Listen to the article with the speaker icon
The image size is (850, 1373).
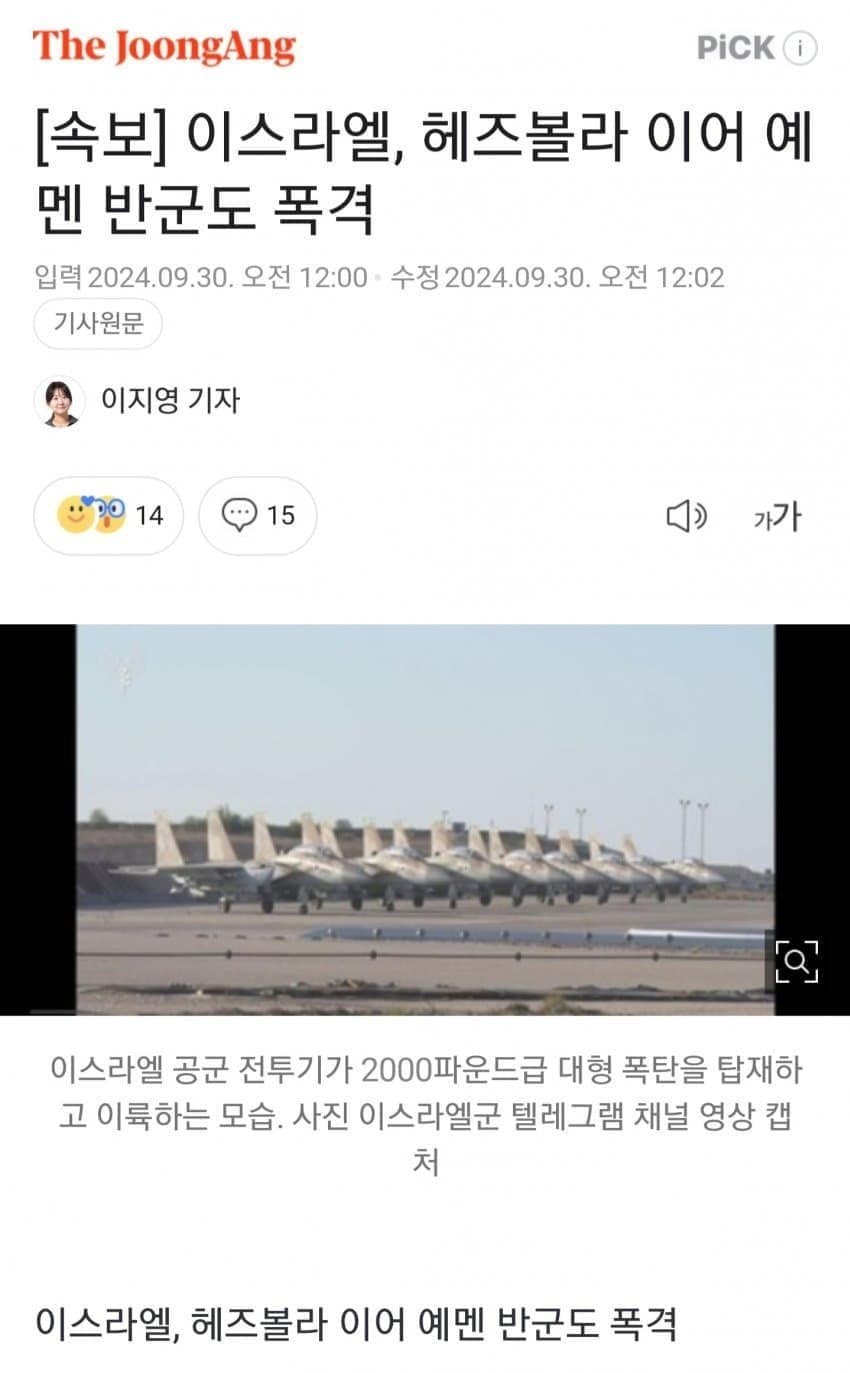(686, 516)
